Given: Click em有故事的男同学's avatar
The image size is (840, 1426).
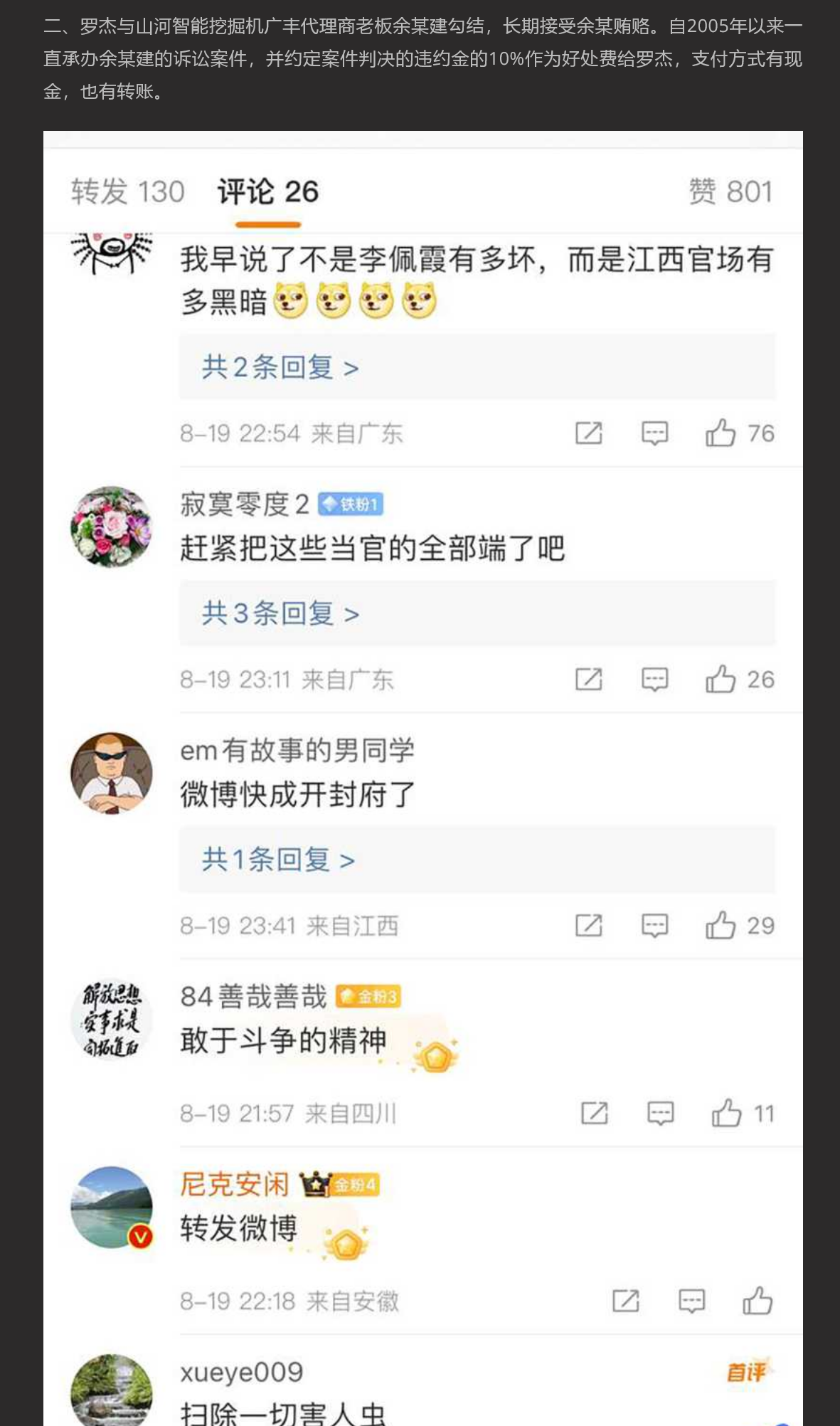Looking at the screenshot, I should (x=111, y=774).
